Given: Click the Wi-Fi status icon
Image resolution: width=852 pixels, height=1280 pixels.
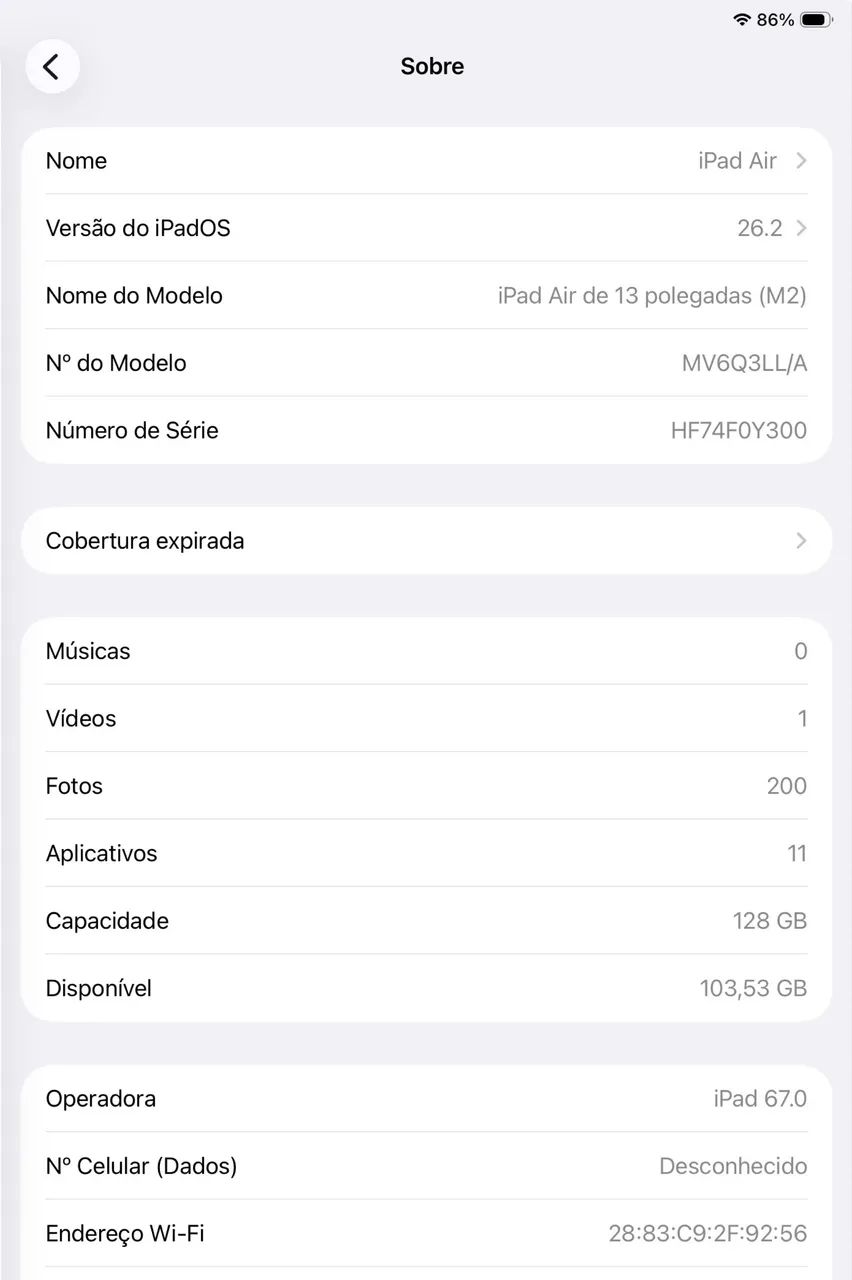Looking at the screenshot, I should coord(740,18).
